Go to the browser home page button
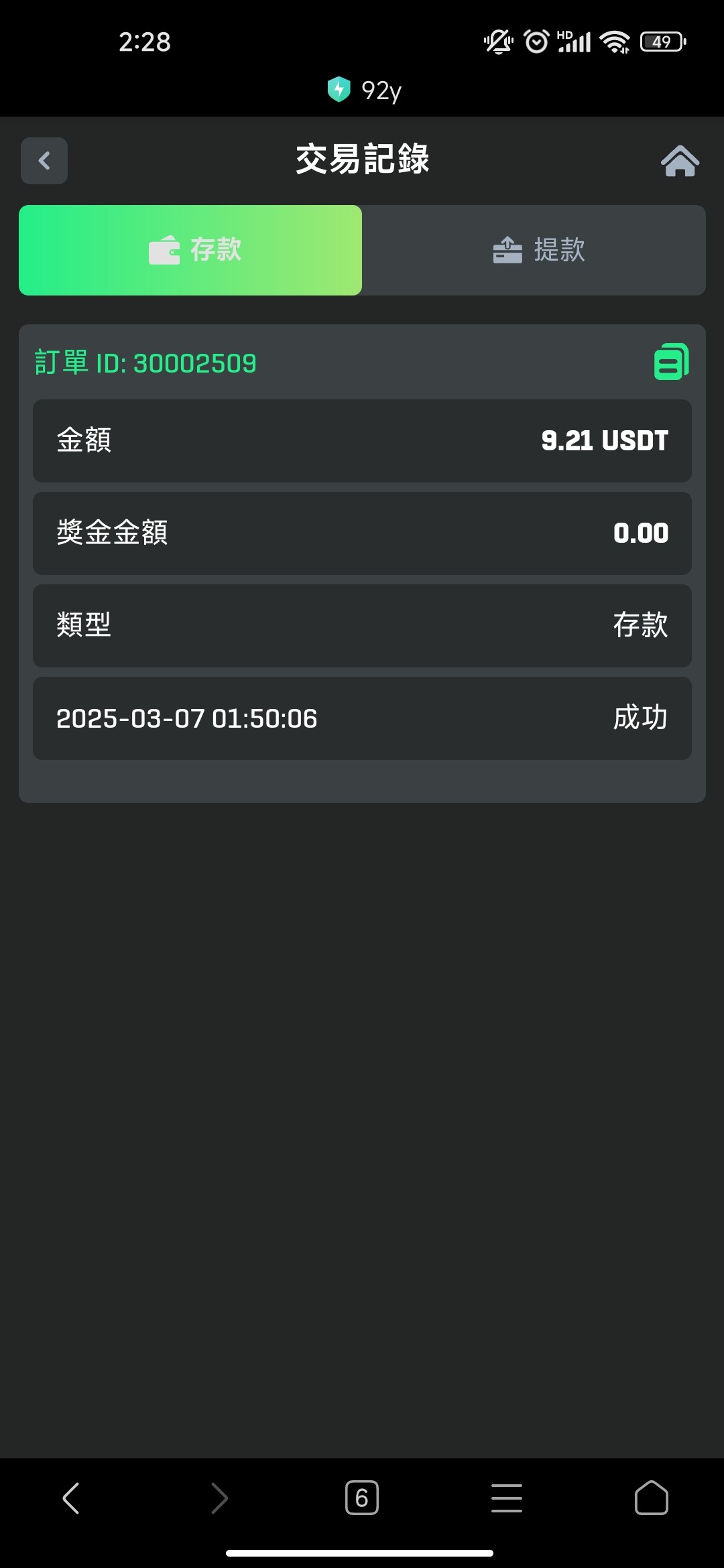 coord(652,1498)
